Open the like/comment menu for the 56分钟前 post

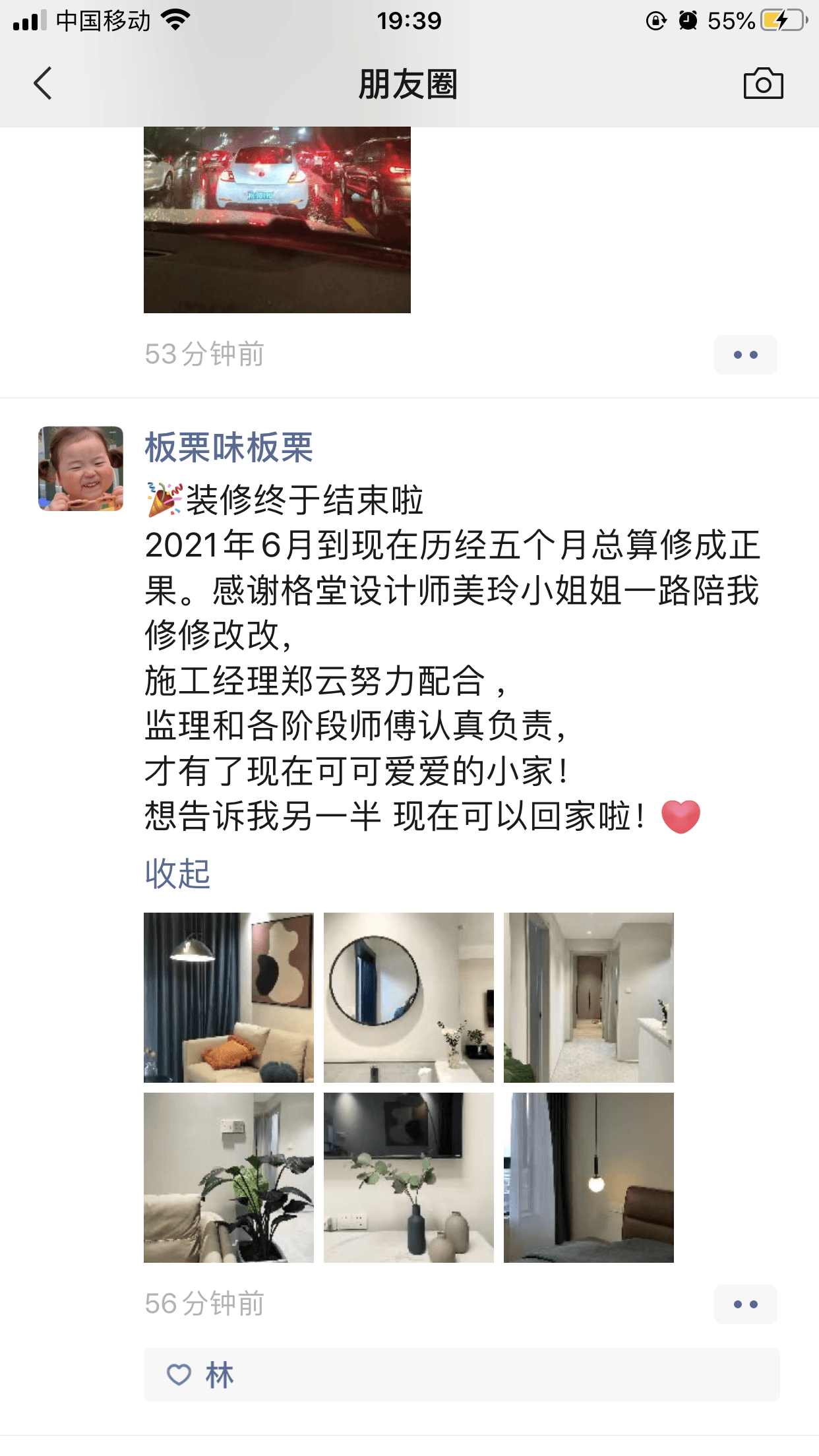(745, 1304)
